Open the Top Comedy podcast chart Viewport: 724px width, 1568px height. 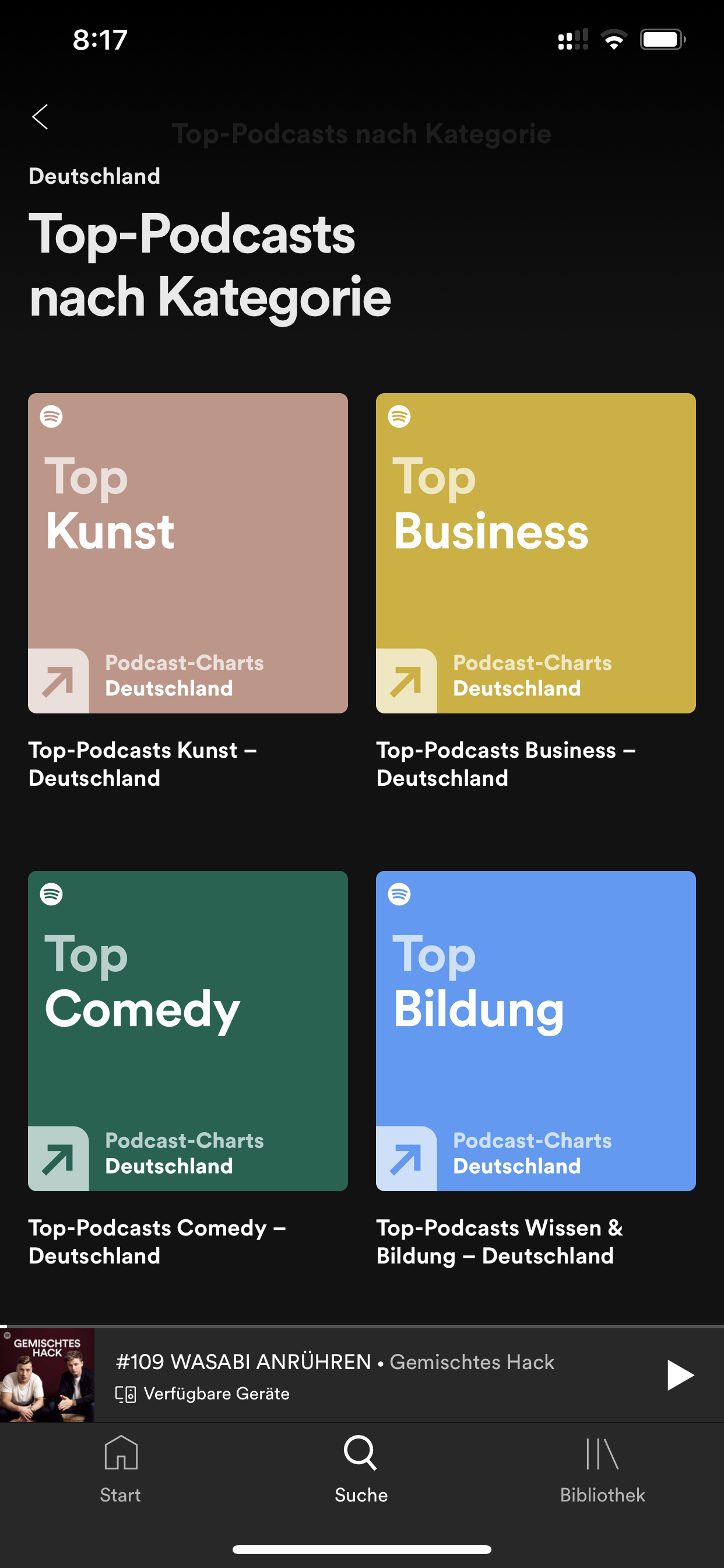(x=187, y=1030)
